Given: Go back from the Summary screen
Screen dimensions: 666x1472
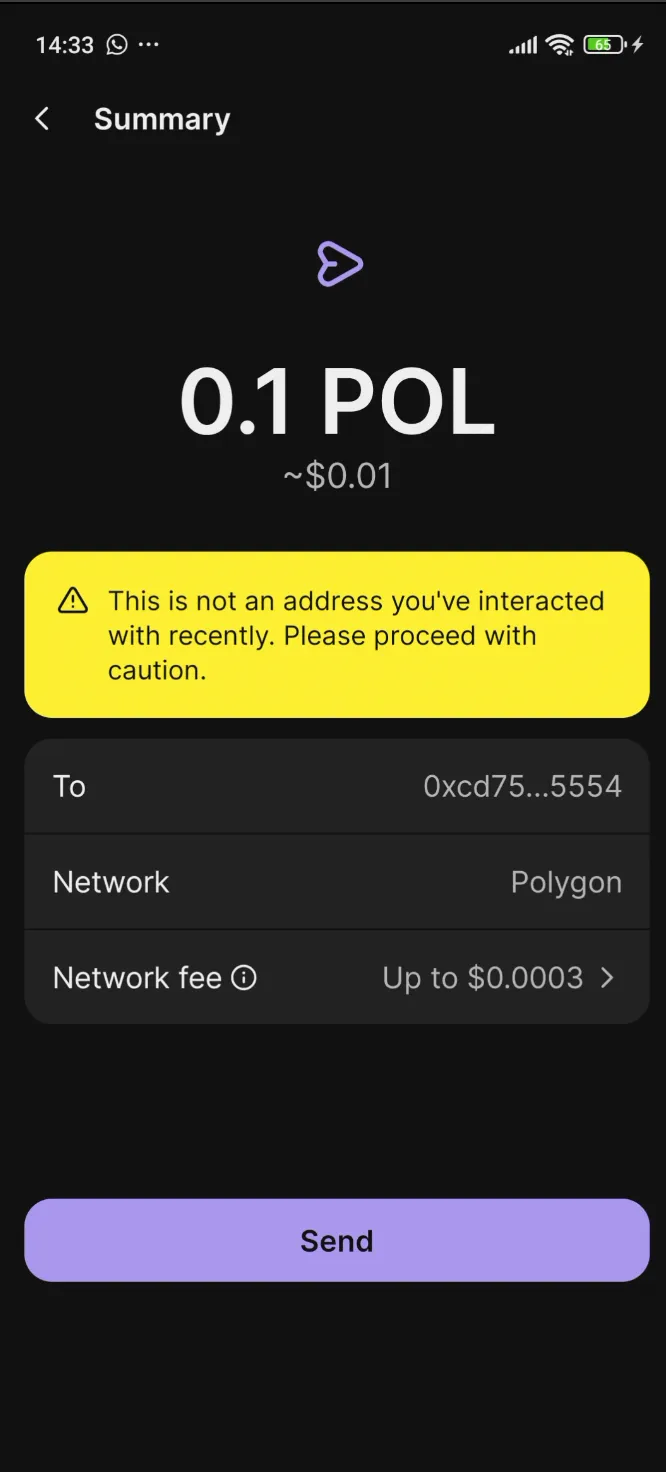Looking at the screenshot, I should tap(42, 119).
